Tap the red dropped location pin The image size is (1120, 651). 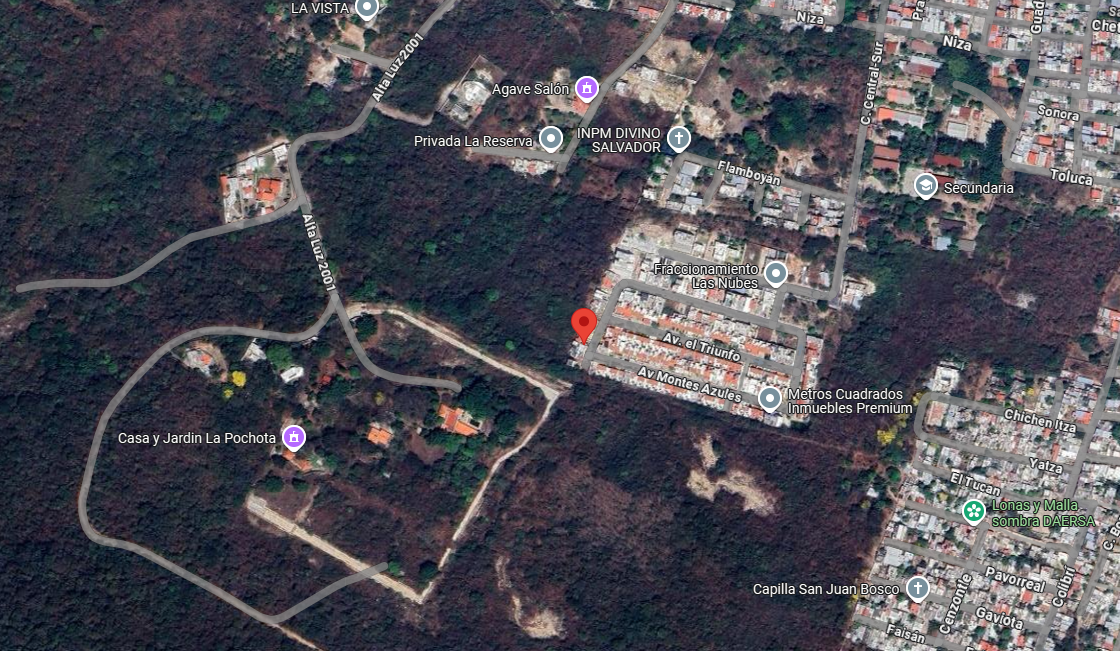coord(584,326)
